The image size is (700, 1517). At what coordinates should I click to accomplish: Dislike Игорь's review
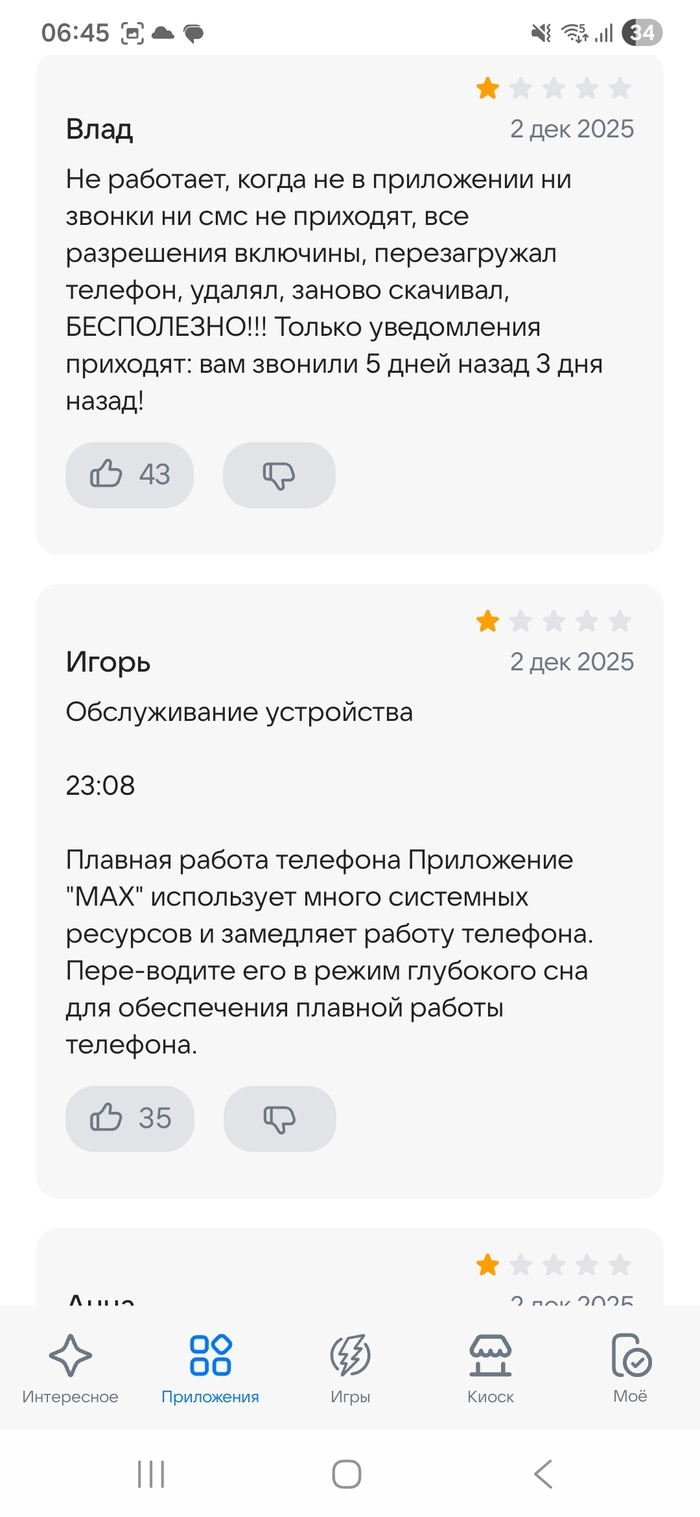(279, 1118)
